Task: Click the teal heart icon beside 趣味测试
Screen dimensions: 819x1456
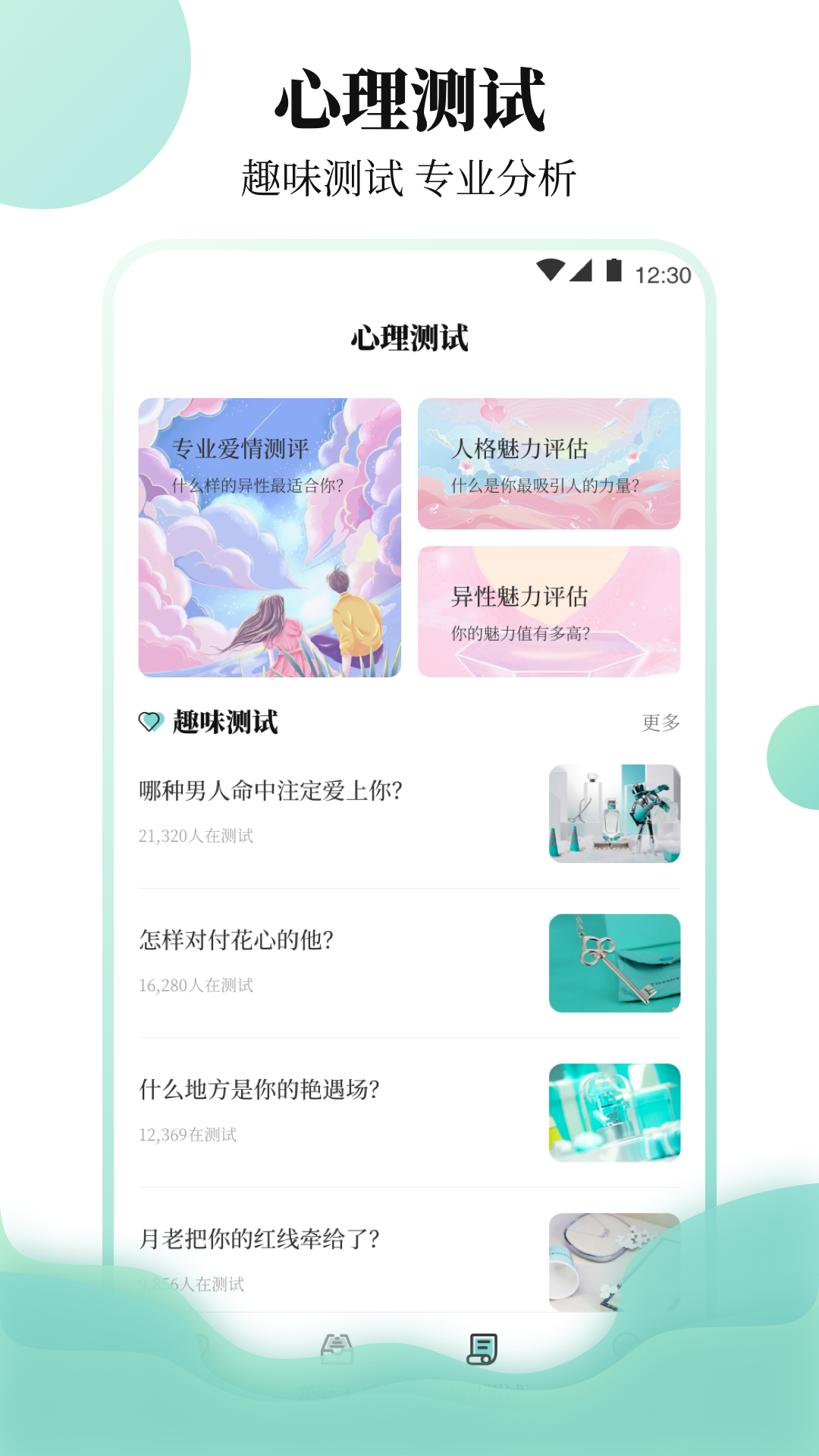Action: [x=151, y=724]
